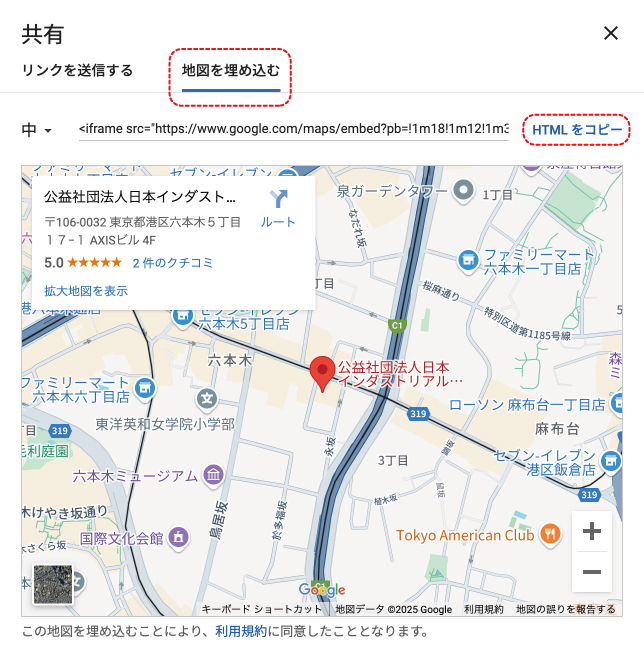The height and width of the screenshot is (660, 644).
Task: Show キーボード ショートカット list
Action: coord(262,609)
